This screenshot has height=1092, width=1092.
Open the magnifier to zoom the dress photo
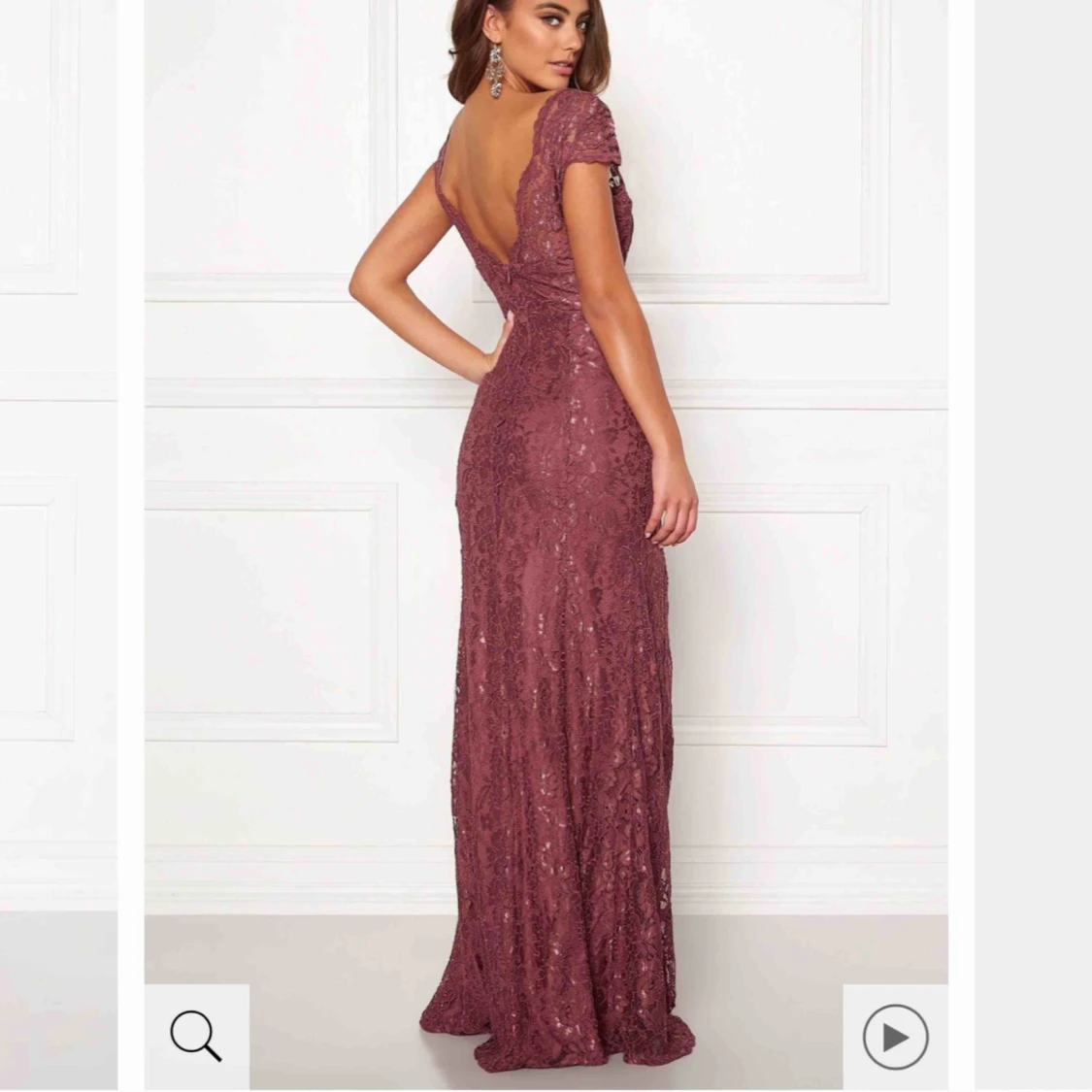196,1036
